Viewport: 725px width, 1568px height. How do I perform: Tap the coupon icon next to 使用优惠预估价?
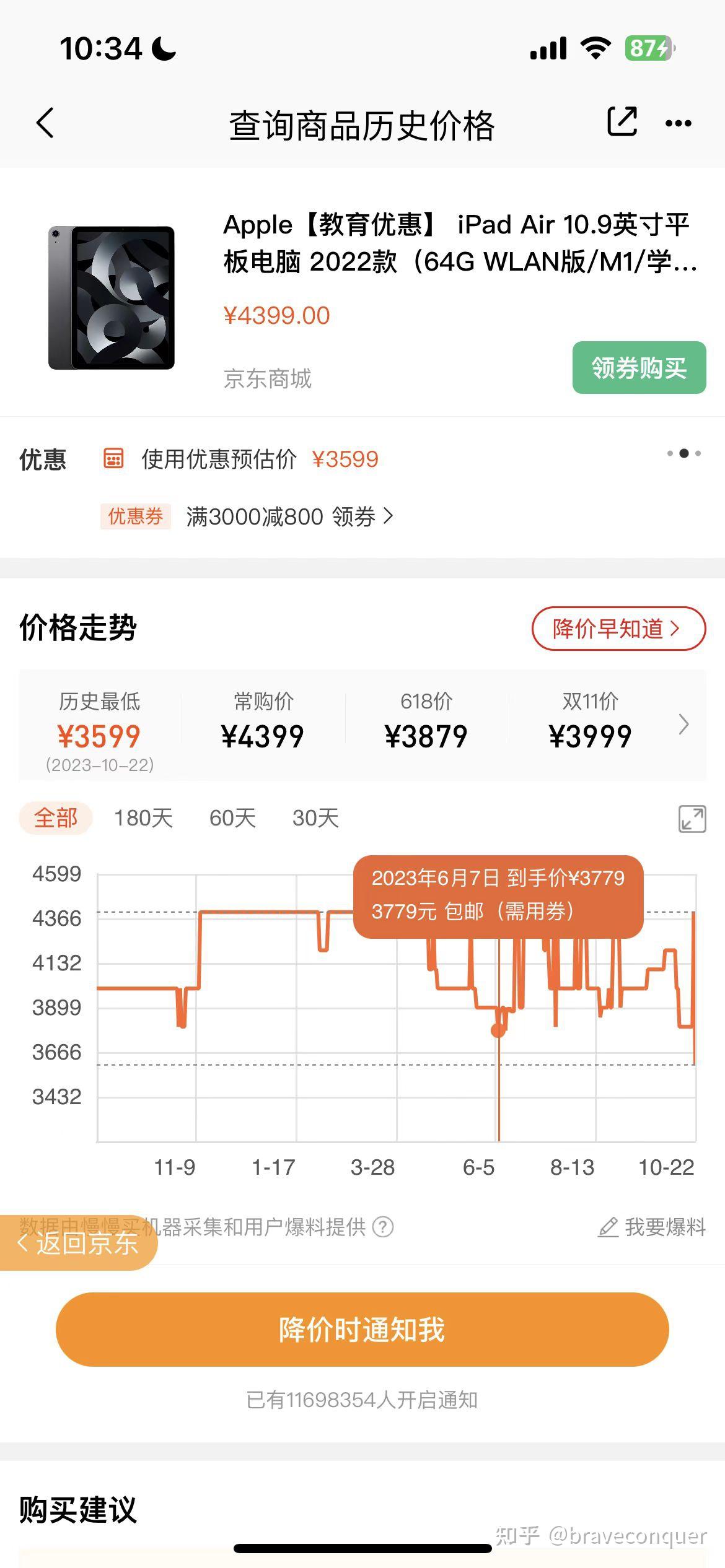point(113,459)
